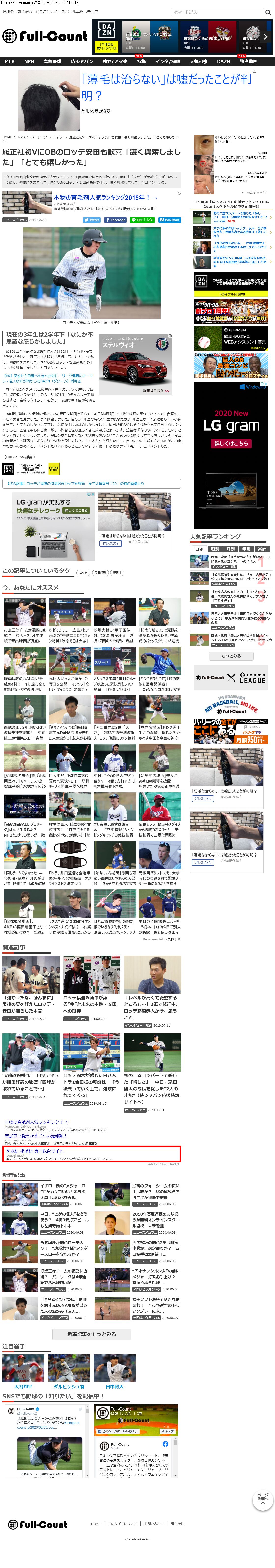Screen dimensions: 275x1568
Task: Advance the DAZN game schedule carousel
Action: point(265,36)
